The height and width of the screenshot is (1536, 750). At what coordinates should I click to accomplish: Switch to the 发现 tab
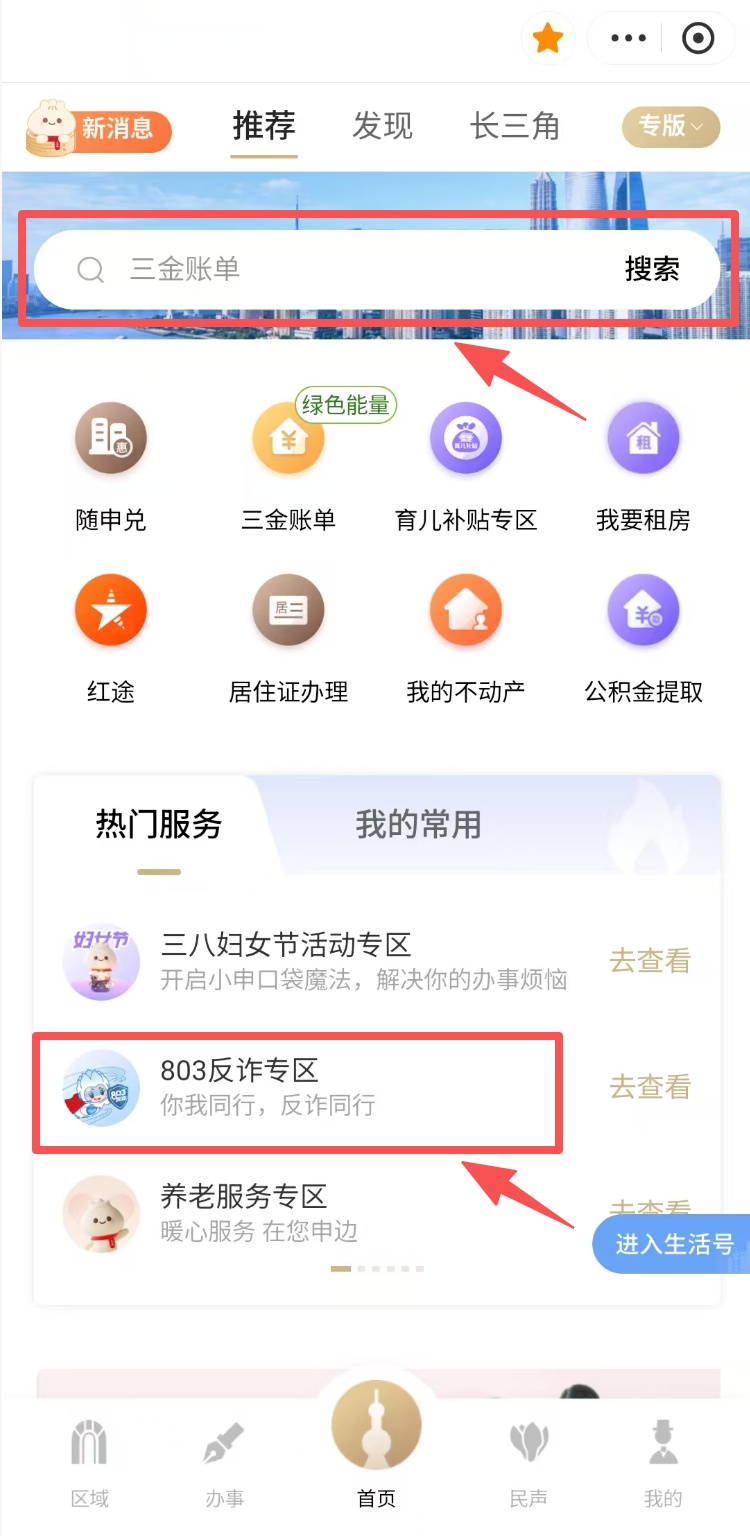click(382, 127)
